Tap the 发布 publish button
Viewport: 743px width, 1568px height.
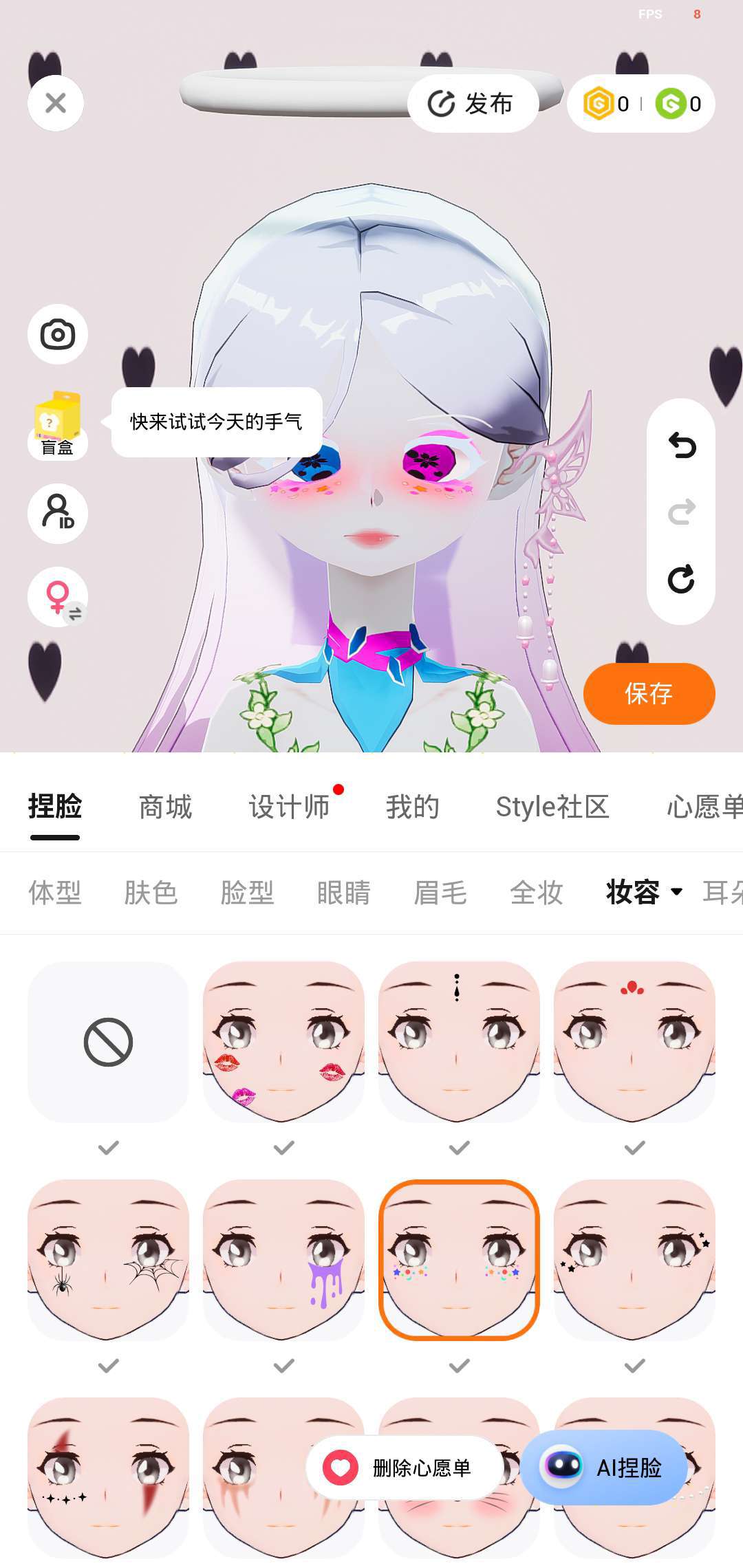tap(472, 104)
